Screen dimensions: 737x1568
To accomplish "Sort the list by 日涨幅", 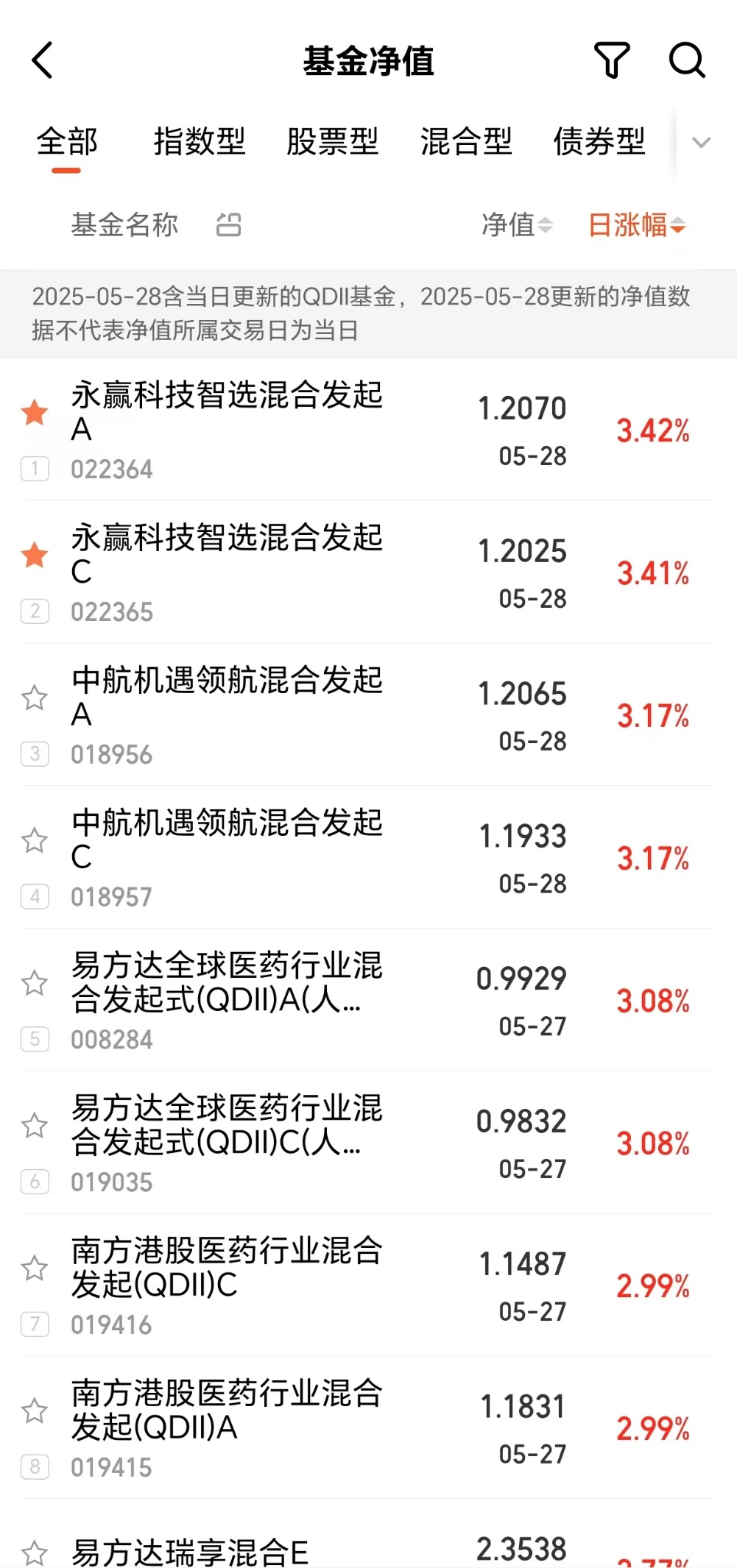I will click(637, 225).
